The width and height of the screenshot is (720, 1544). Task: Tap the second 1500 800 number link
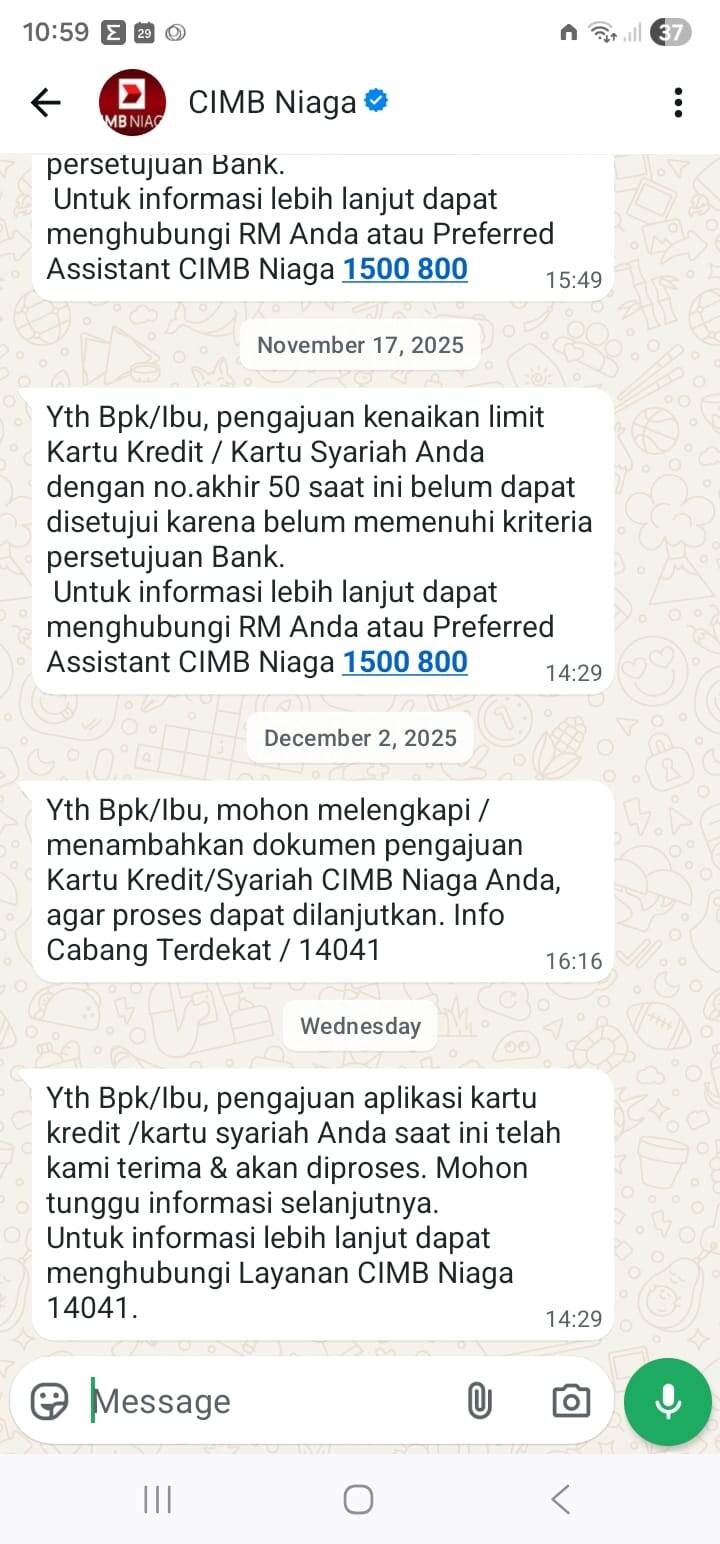(404, 662)
